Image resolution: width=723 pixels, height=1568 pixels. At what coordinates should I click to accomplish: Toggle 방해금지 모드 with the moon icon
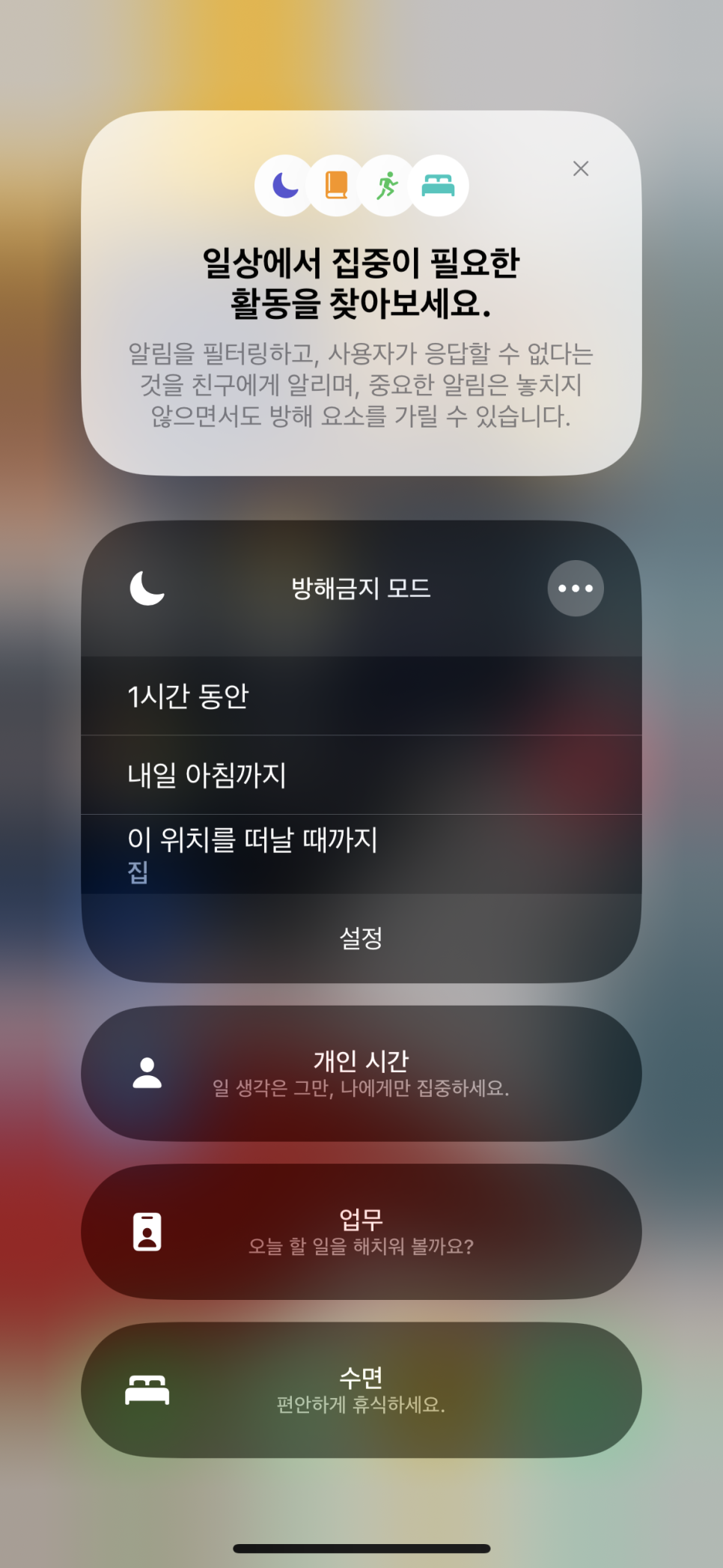tap(147, 588)
